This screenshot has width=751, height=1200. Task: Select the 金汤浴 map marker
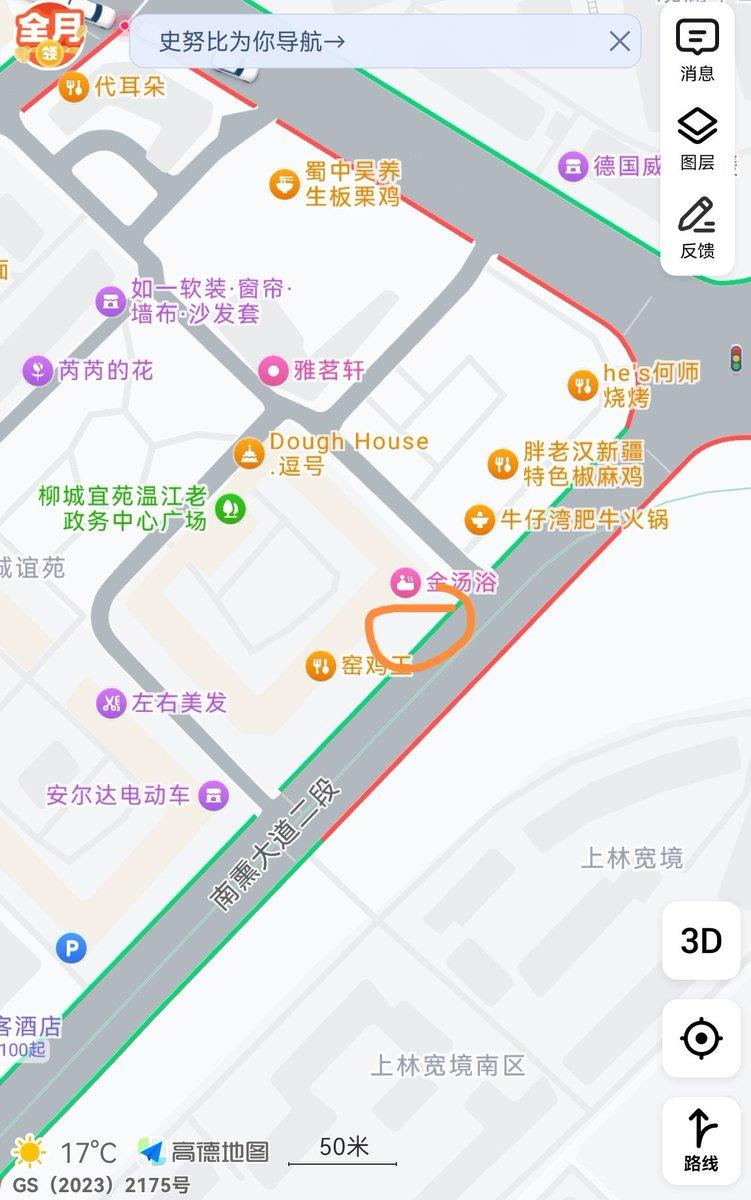click(404, 582)
